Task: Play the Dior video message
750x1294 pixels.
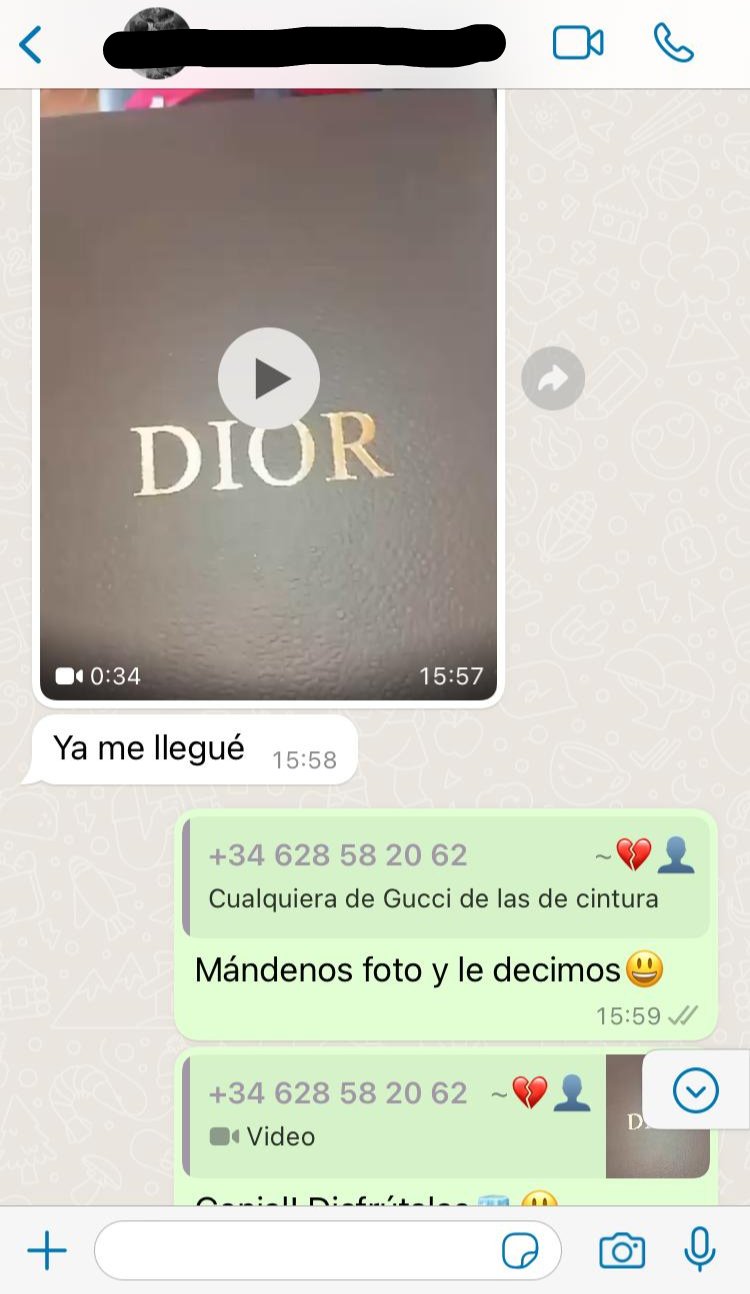Action: click(268, 379)
